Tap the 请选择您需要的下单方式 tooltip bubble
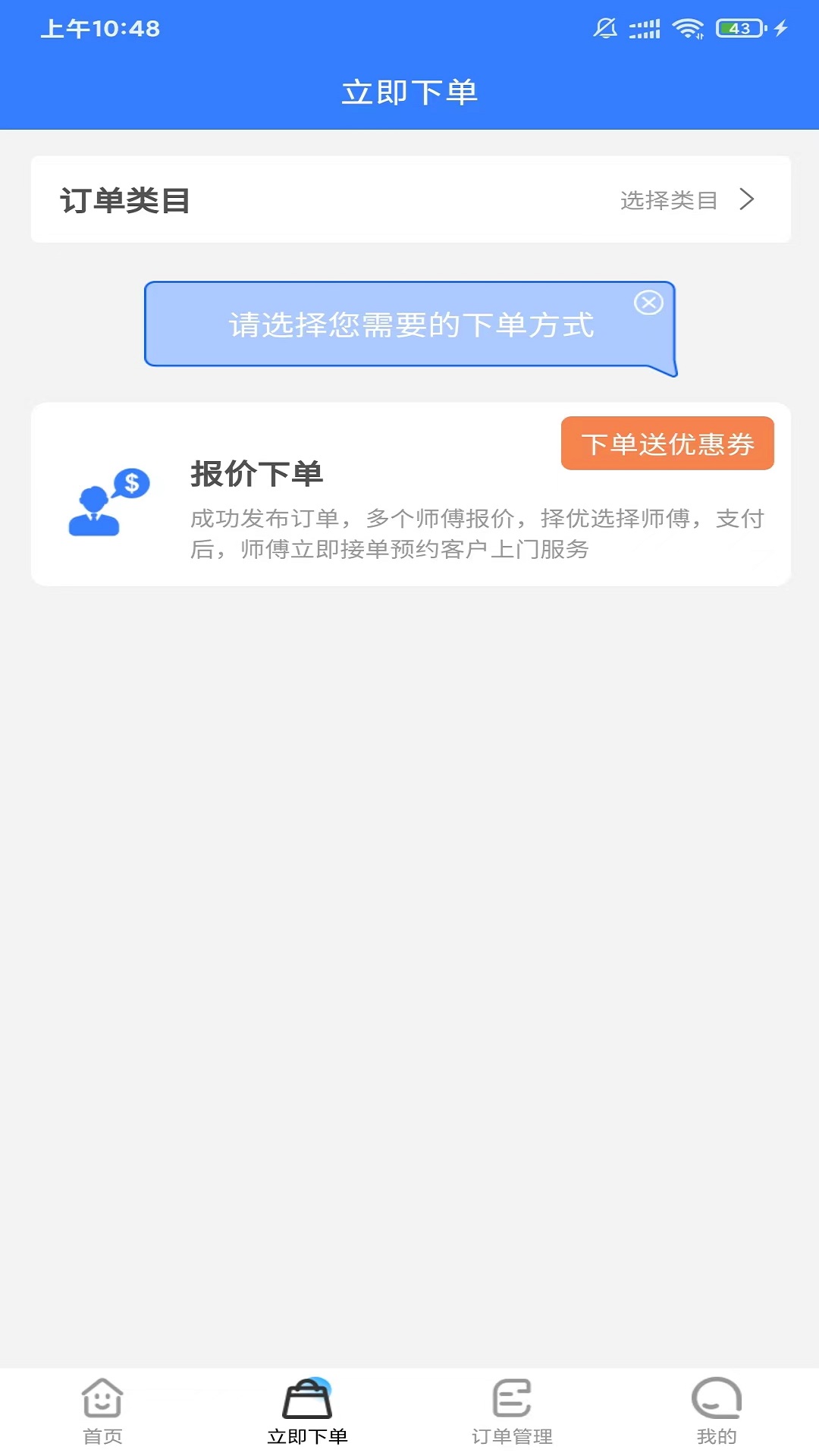Image resolution: width=819 pixels, height=1456 pixels. coord(409,325)
